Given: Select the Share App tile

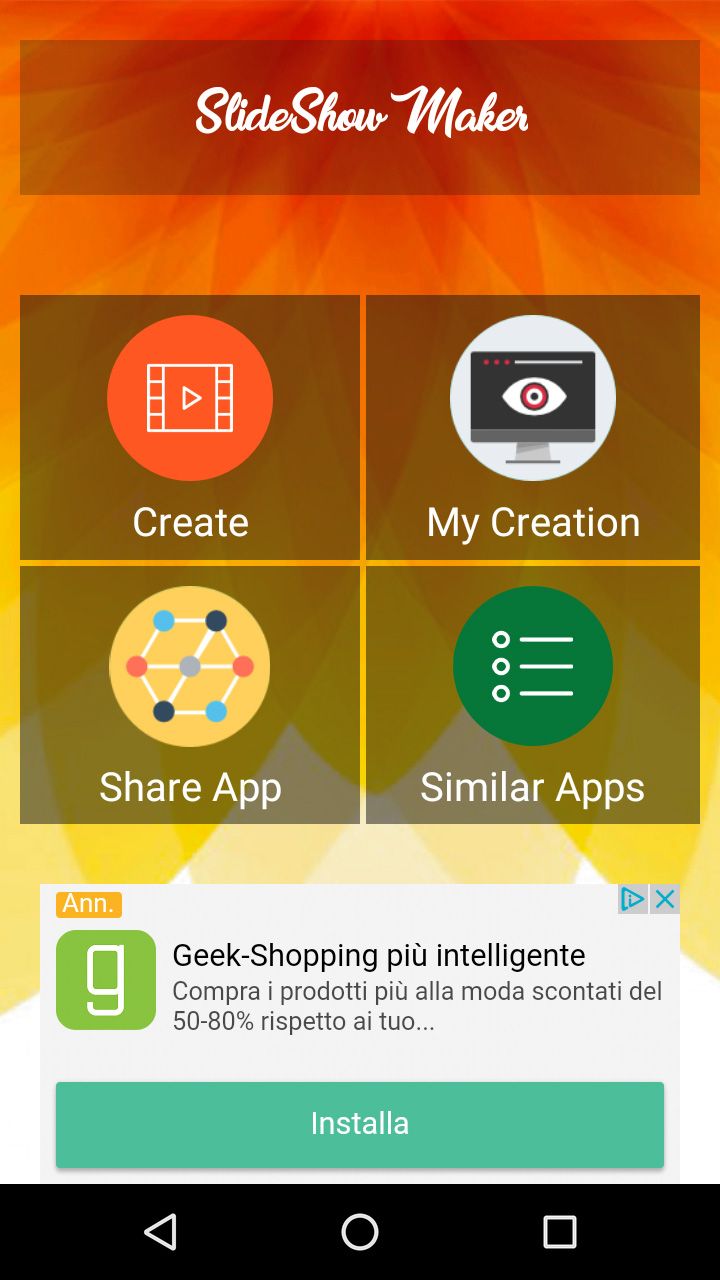Looking at the screenshot, I should click(x=190, y=695).
